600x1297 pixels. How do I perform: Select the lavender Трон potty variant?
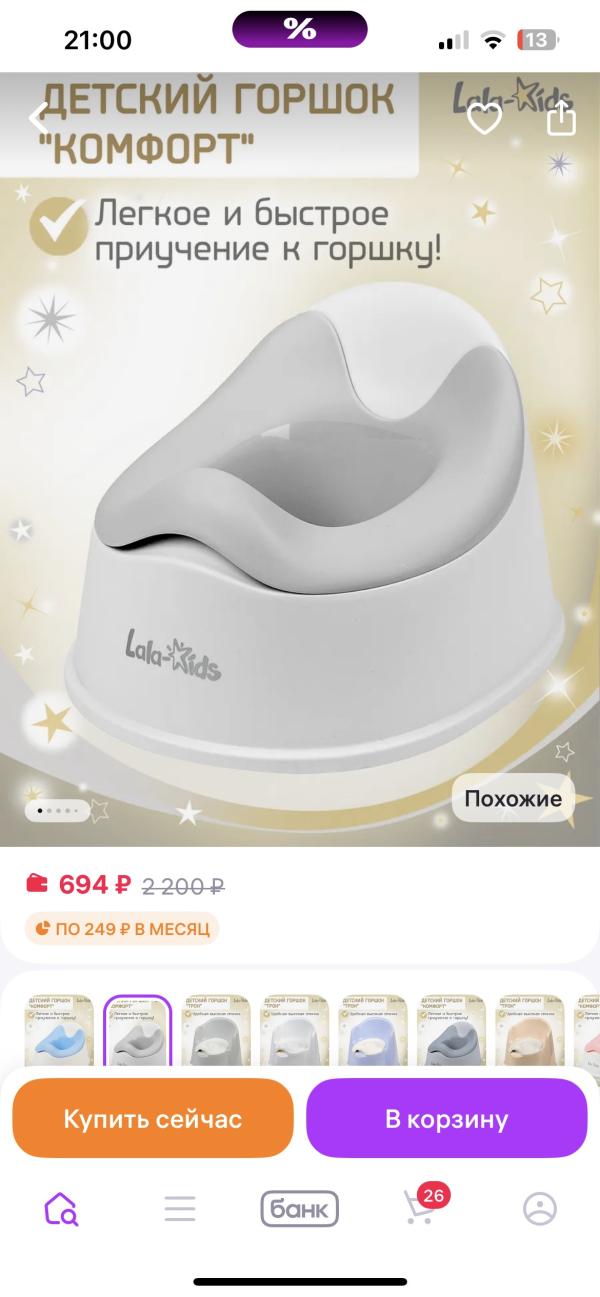372,1030
